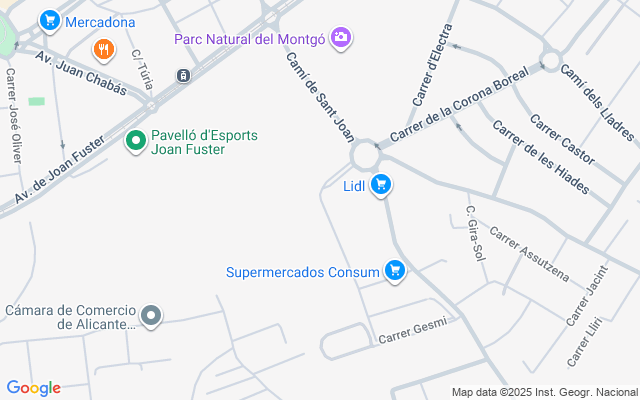Tap the orange restaurant marker
Viewport: 640px width, 400px height.
tap(104, 50)
